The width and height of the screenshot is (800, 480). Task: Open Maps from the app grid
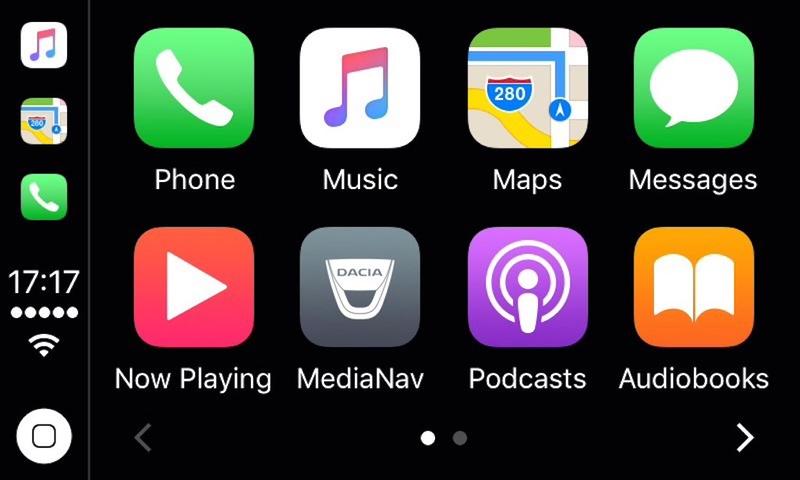pos(527,88)
